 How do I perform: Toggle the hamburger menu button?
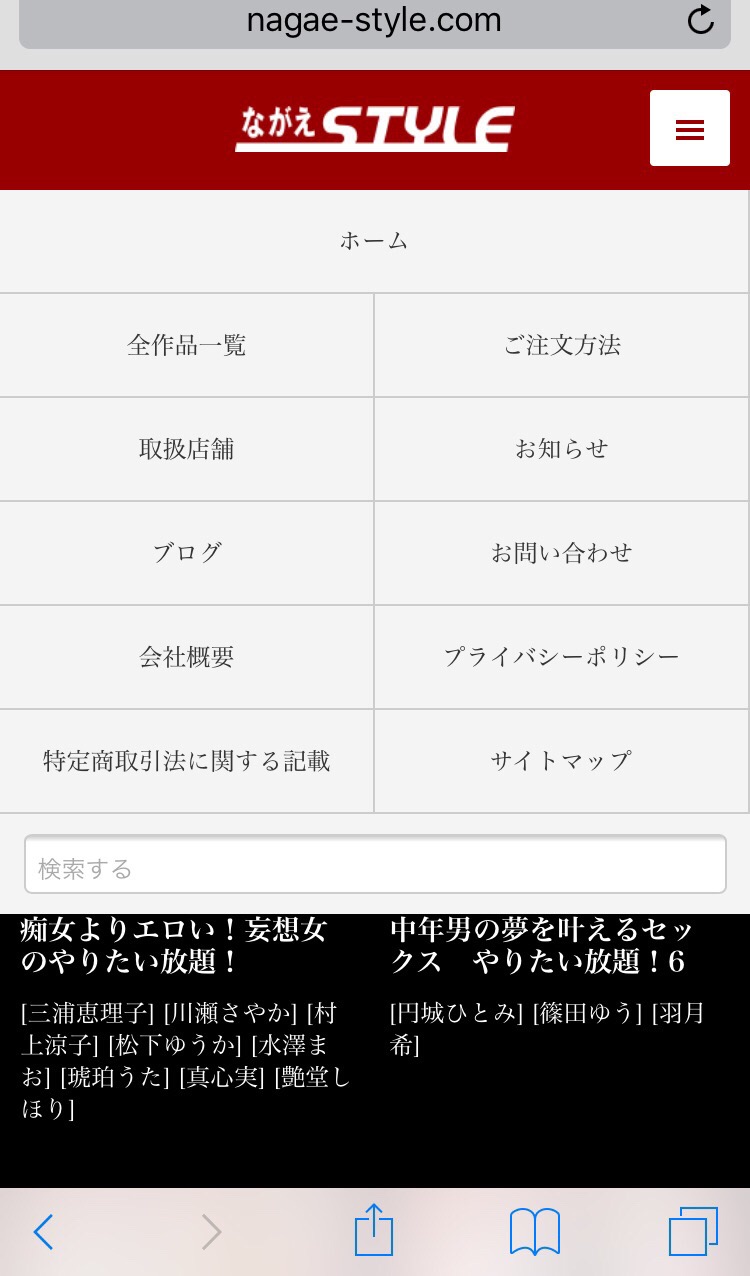690,128
